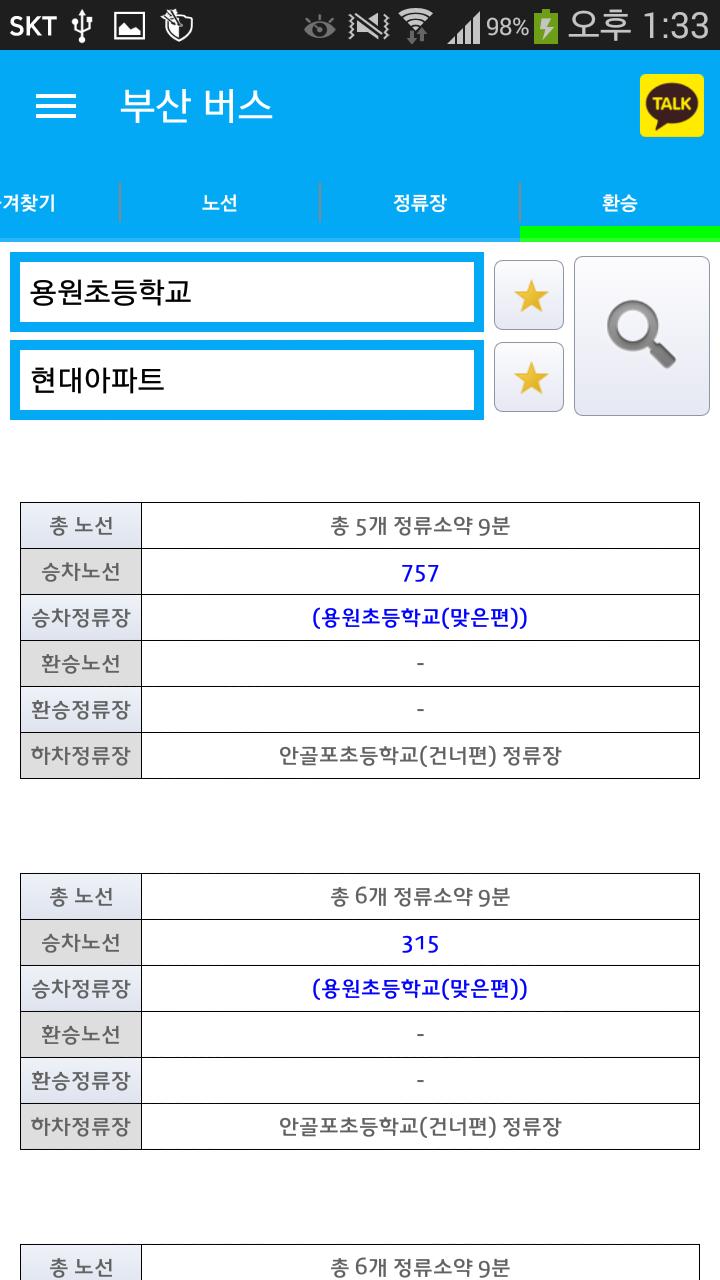Switch to the 정류장 tab

coord(420,203)
